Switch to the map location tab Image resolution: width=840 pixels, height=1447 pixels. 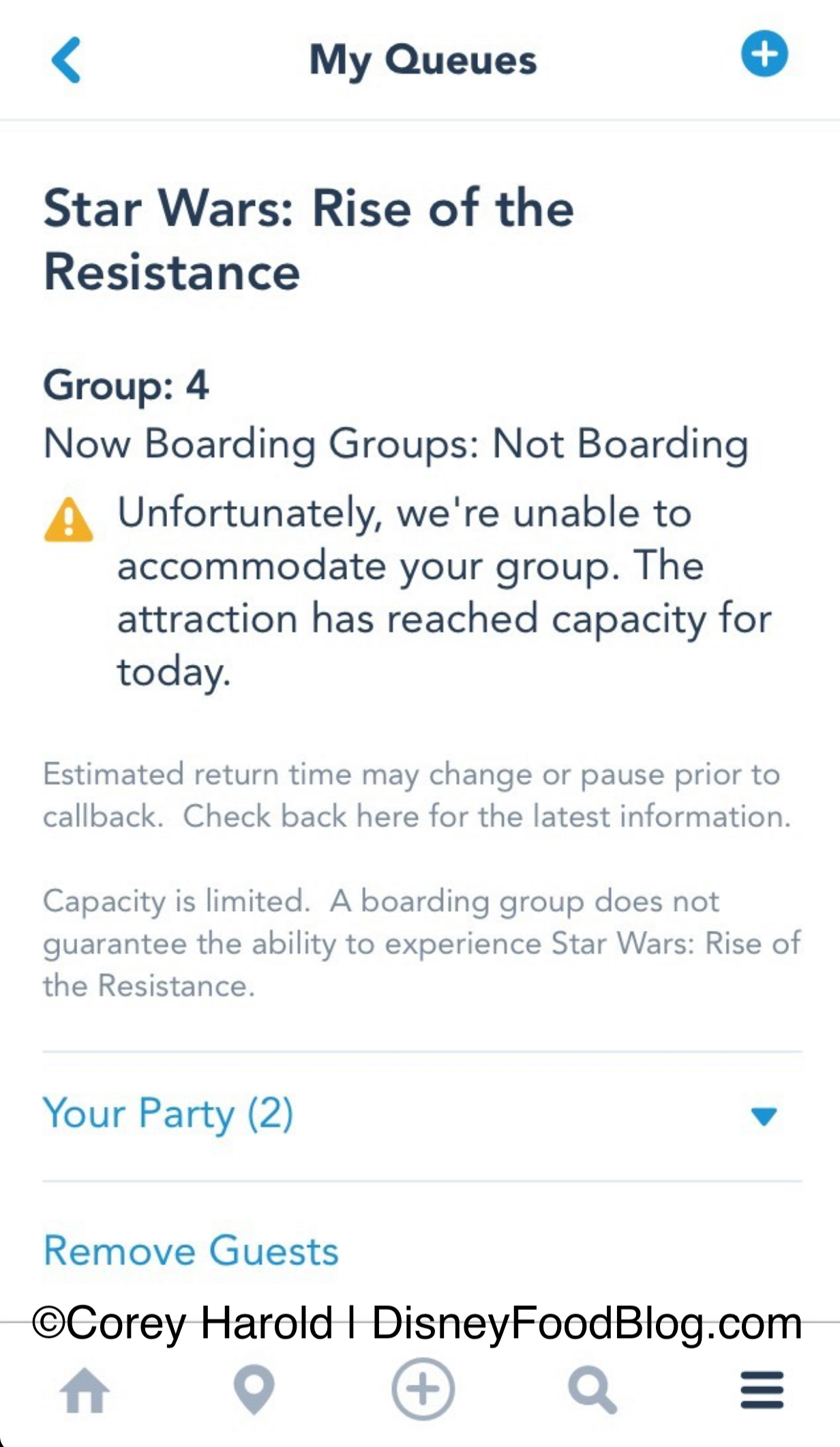tap(254, 1390)
